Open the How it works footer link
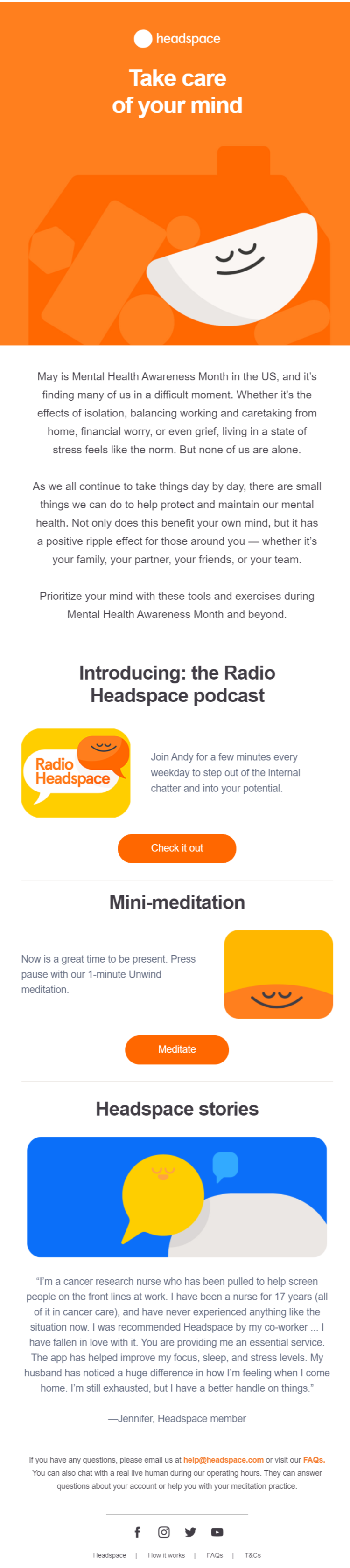This screenshot has height=1568, width=350. (x=166, y=1555)
